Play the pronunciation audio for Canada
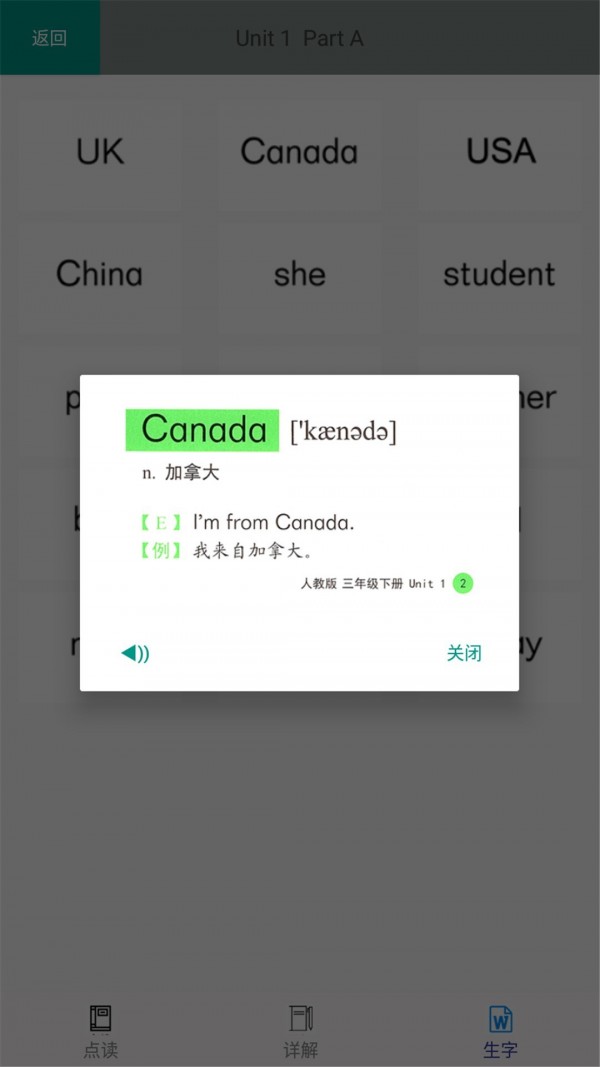This screenshot has width=600, height=1067. (135, 654)
